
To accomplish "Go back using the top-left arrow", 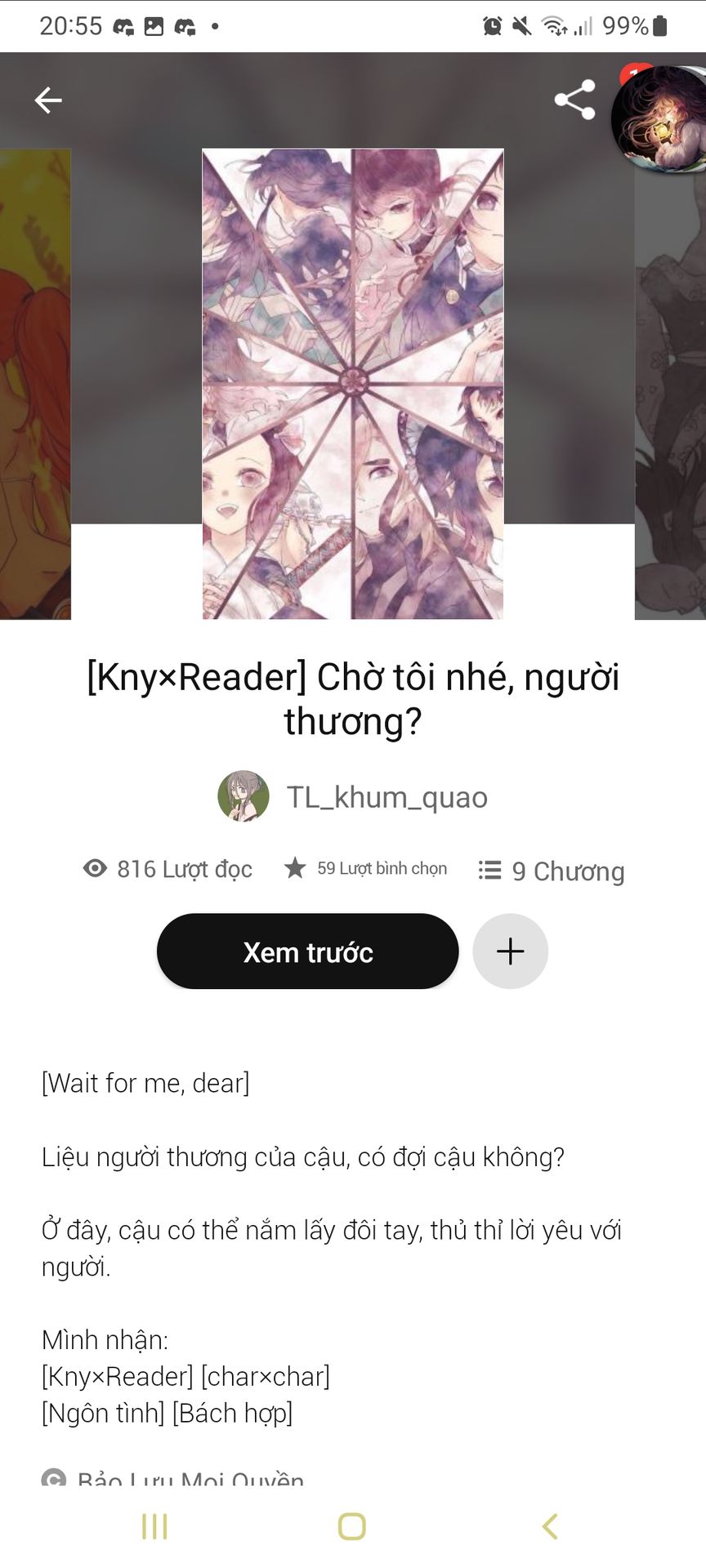I will click(x=48, y=100).
